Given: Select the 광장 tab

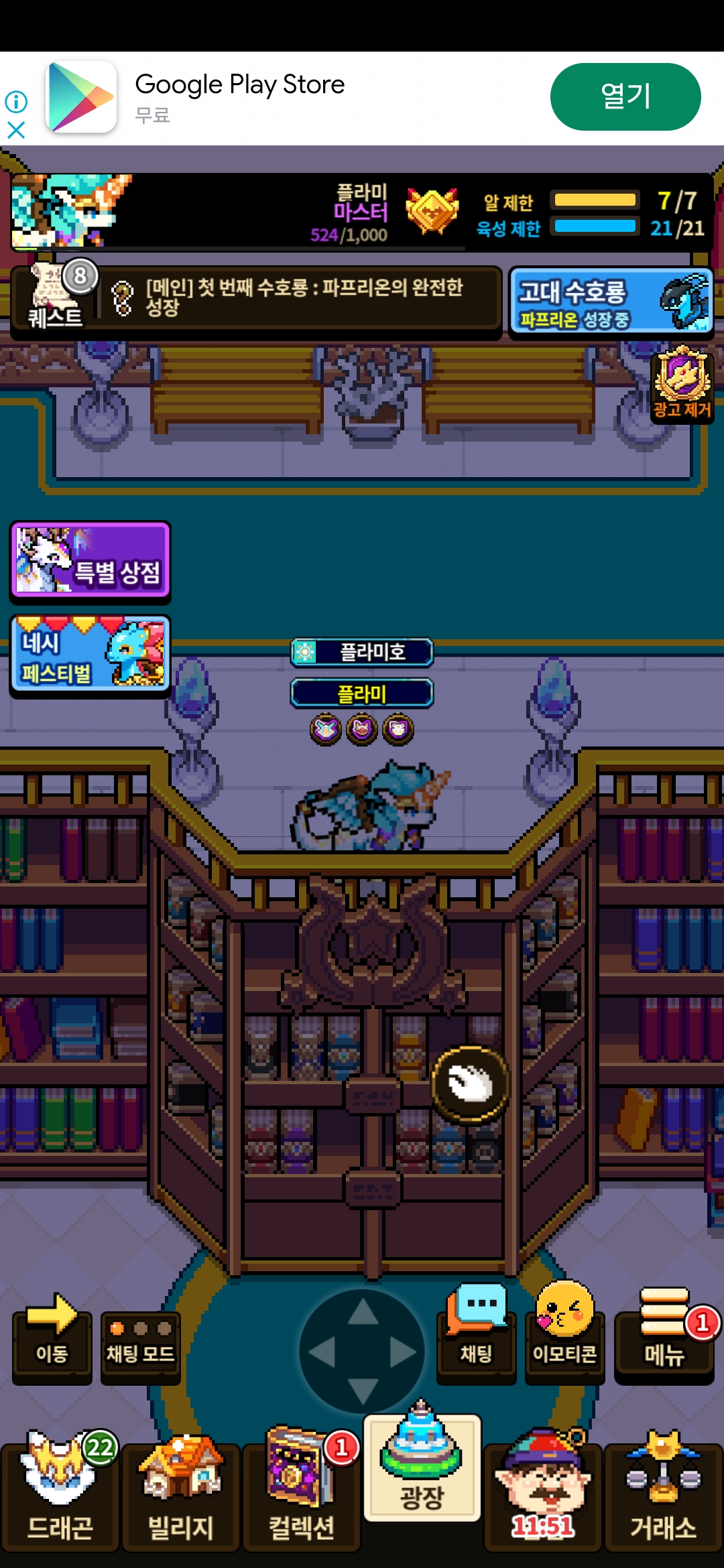Looking at the screenshot, I should coord(422,1467).
